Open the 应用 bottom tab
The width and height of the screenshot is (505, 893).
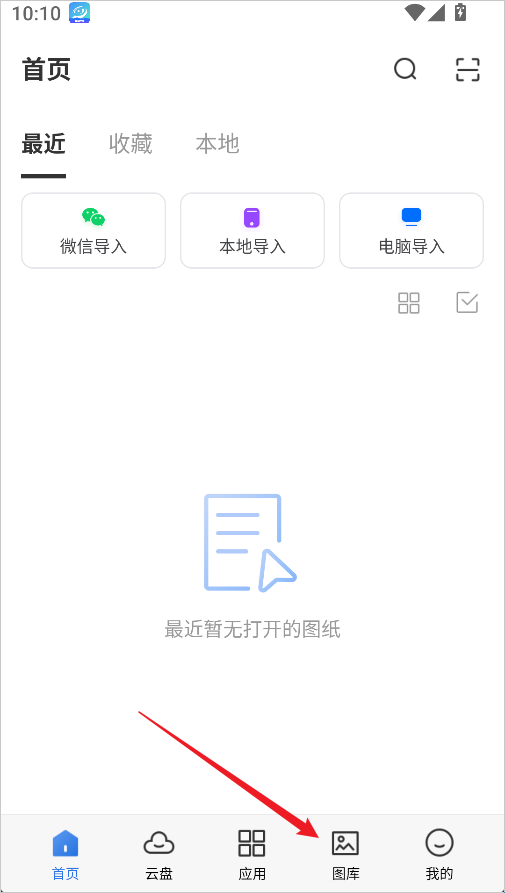[252, 854]
